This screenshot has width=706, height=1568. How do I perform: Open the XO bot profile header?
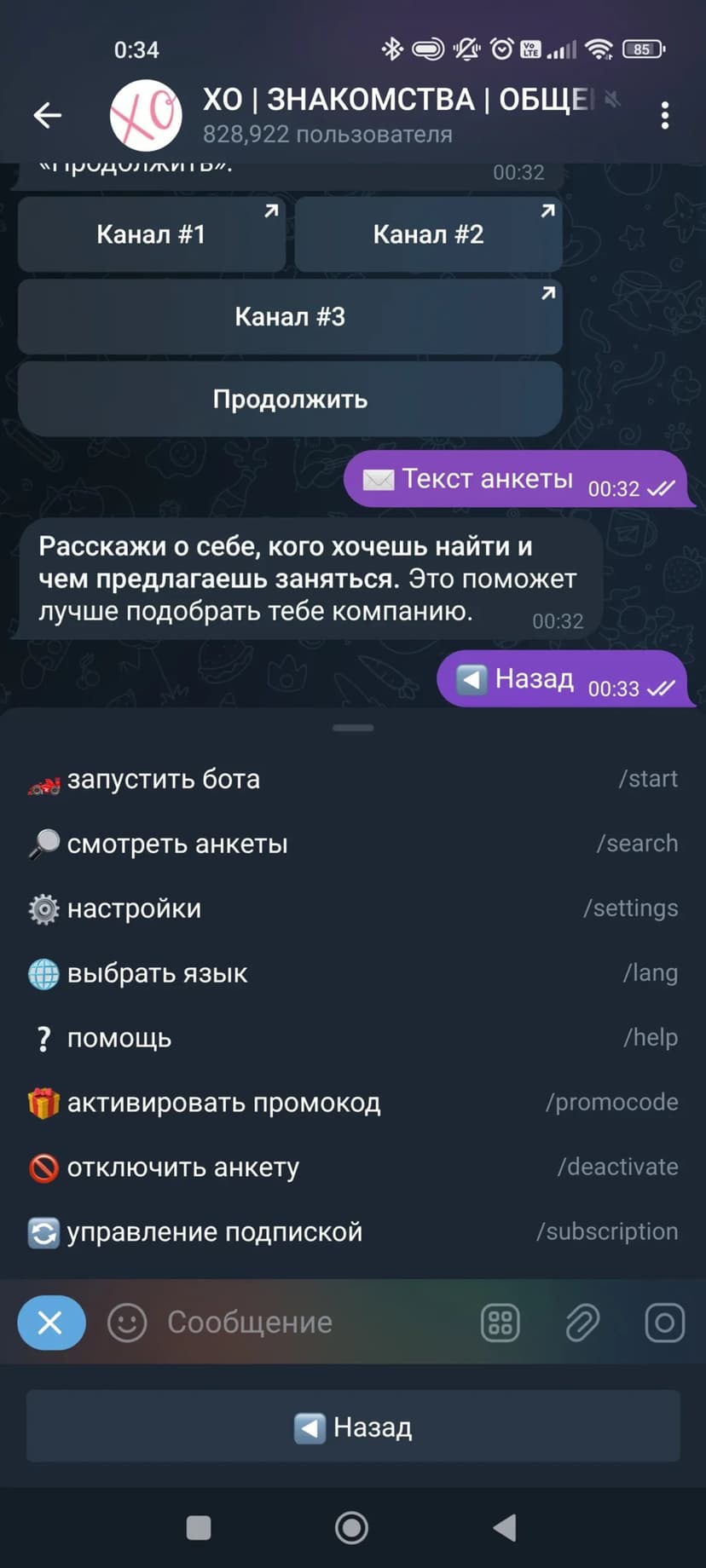tap(358, 115)
